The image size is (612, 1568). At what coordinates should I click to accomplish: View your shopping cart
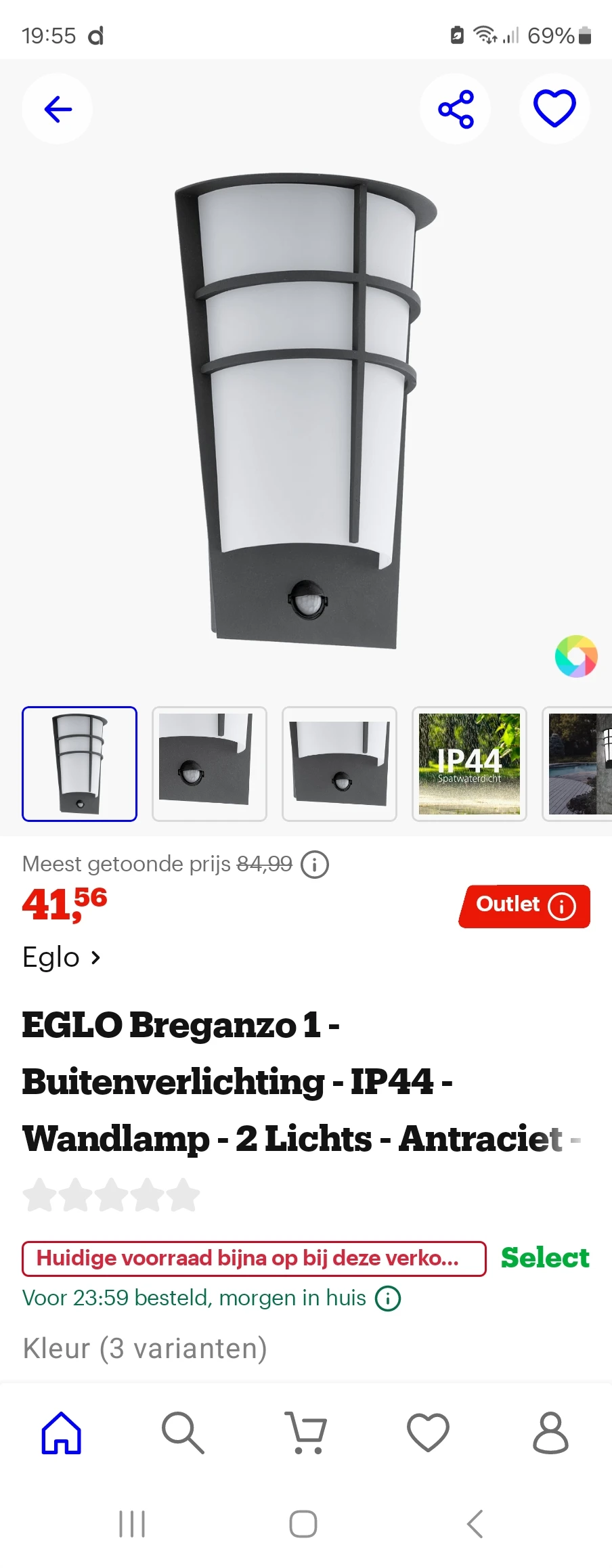[306, 1432]
